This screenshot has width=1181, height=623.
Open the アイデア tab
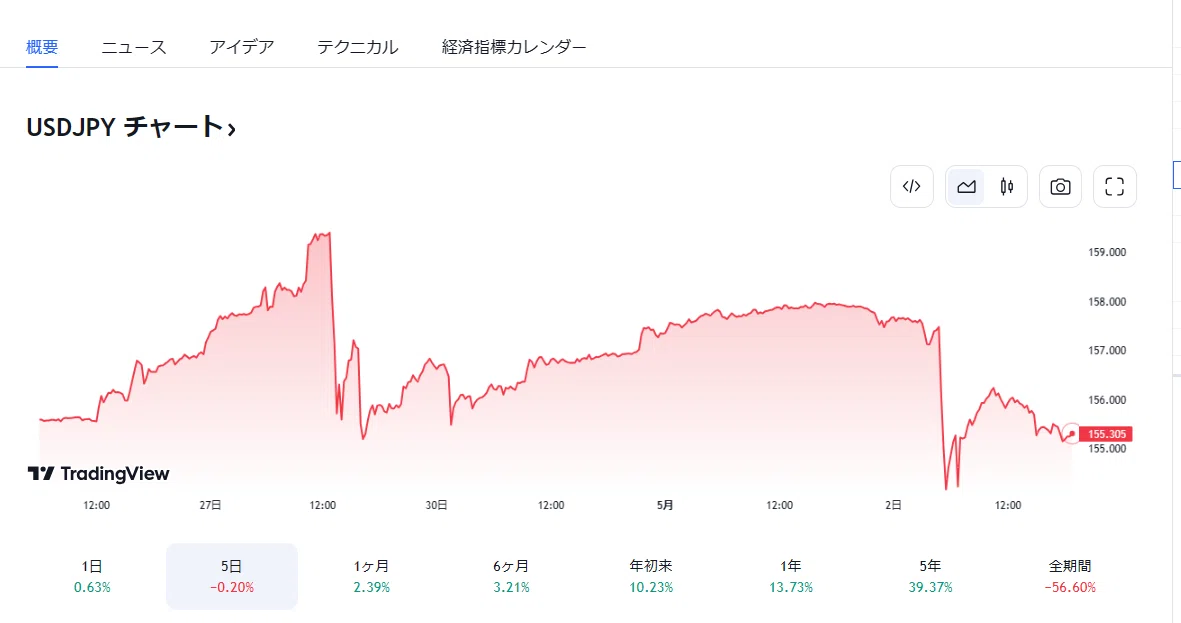(x=242, y=47)
